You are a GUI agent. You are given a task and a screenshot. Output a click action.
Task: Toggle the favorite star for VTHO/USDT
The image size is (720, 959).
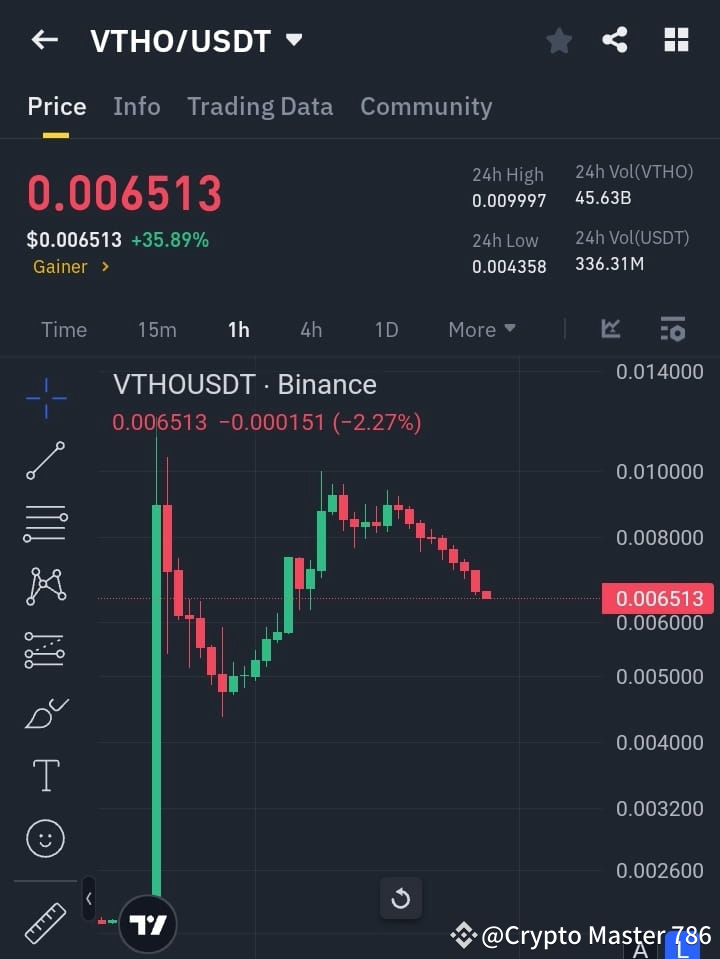pyautogui.click(x=558, y=40)
